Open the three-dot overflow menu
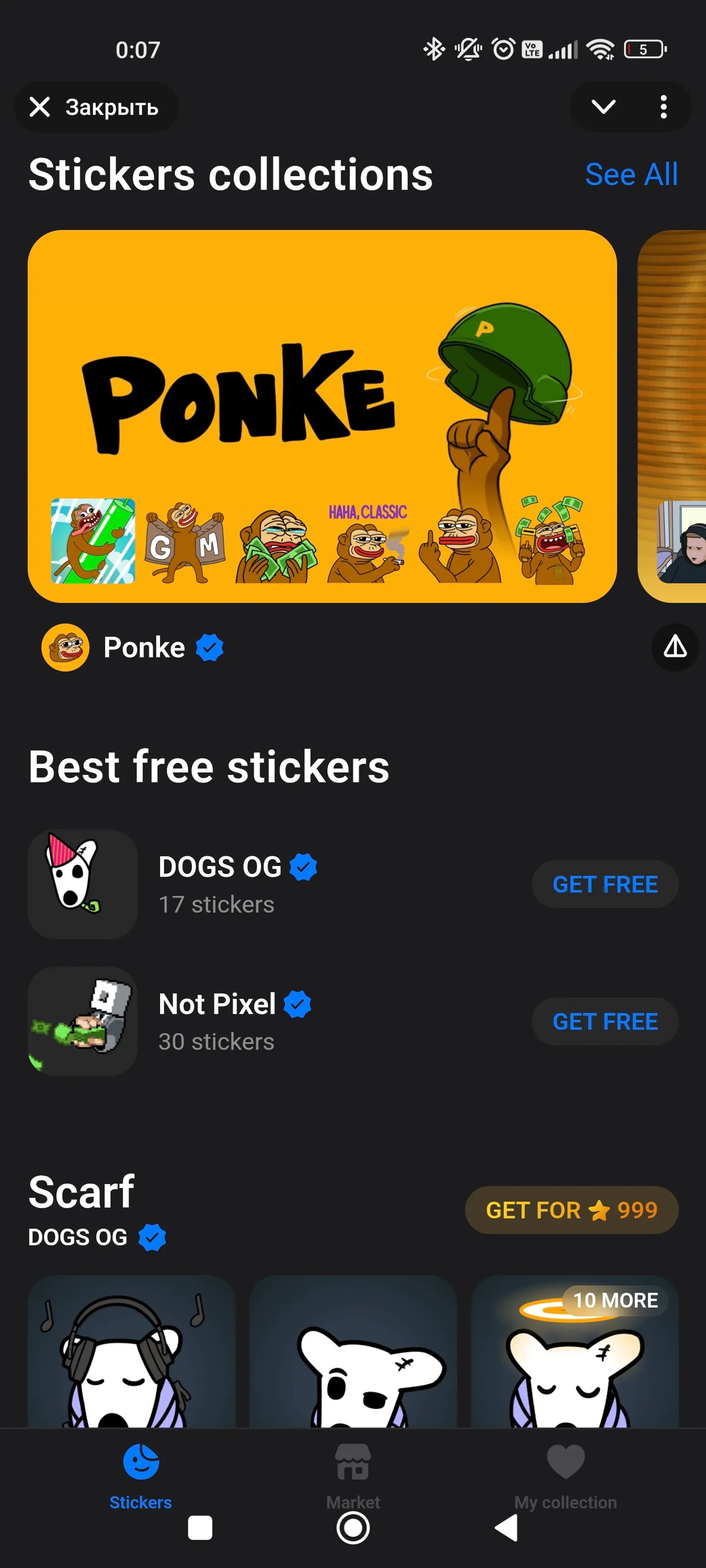The height and width of the screenshot is (1568, 706). pyautogui.click(x=663, y=107)
